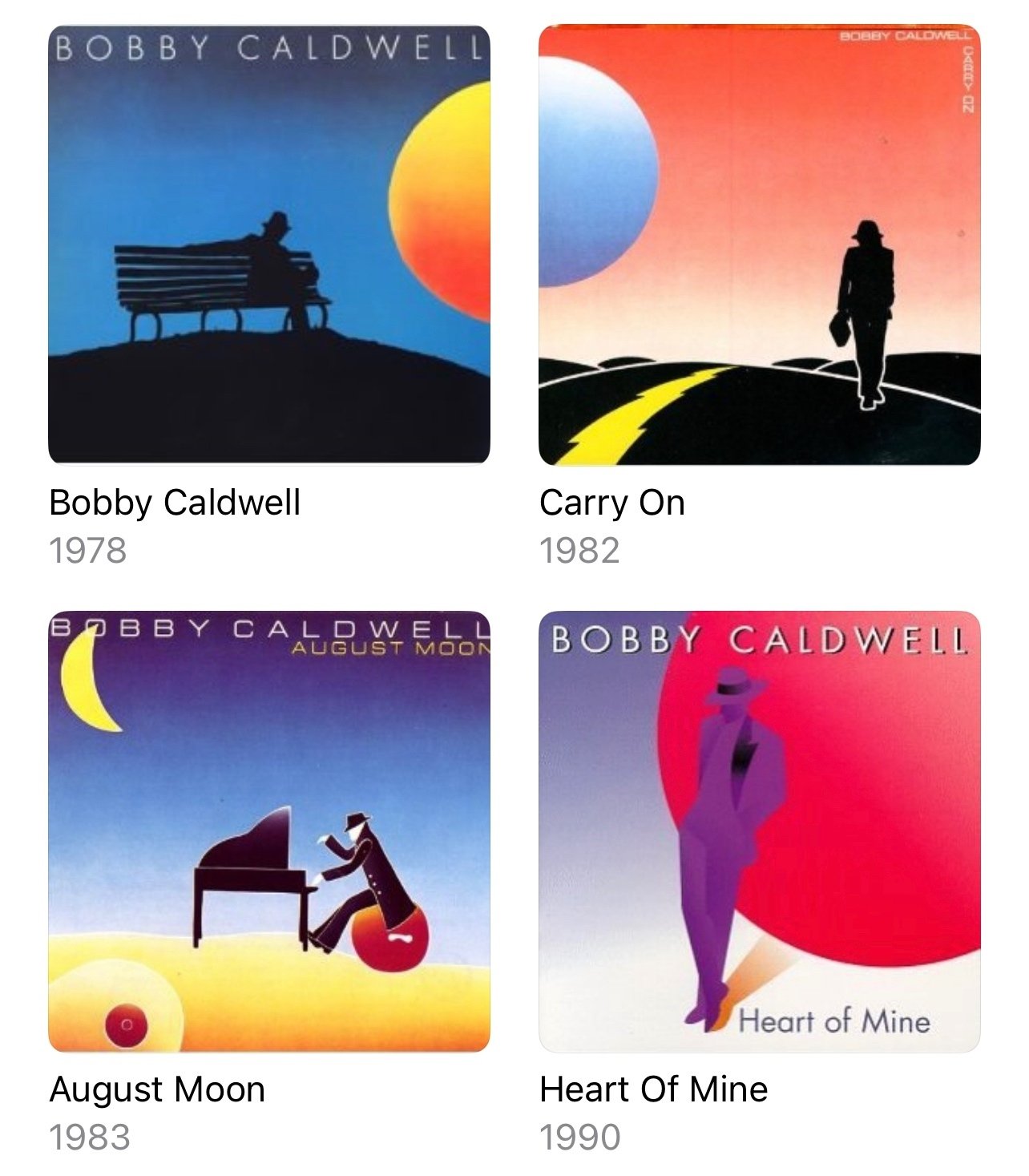View the Heart Of Mine album
This screenshot has height=1176, width=1029.
click(x=759, y=831)
